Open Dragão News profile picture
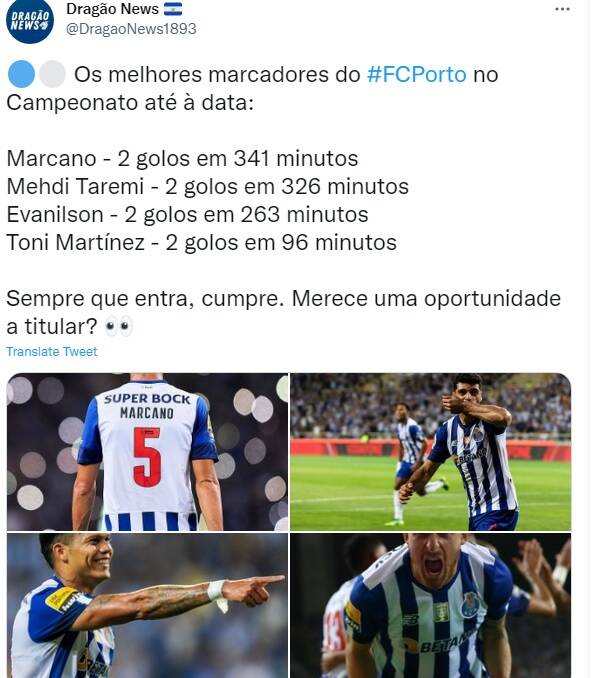 [30, 20]
